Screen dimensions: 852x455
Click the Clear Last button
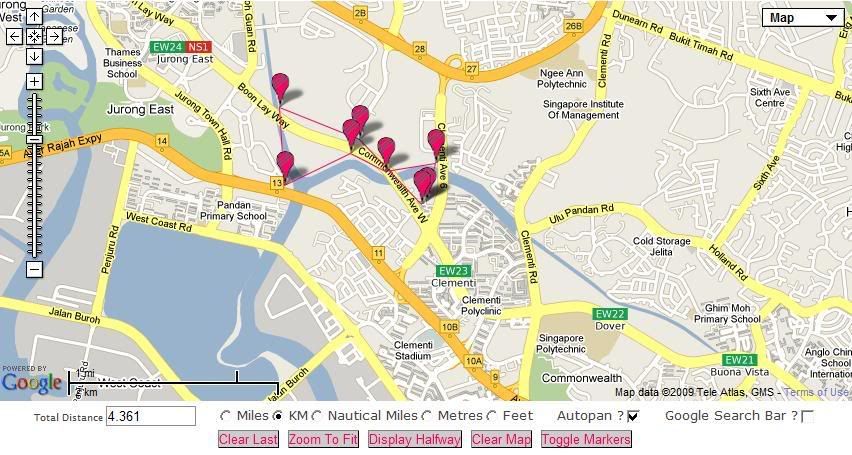coord(248,439)
